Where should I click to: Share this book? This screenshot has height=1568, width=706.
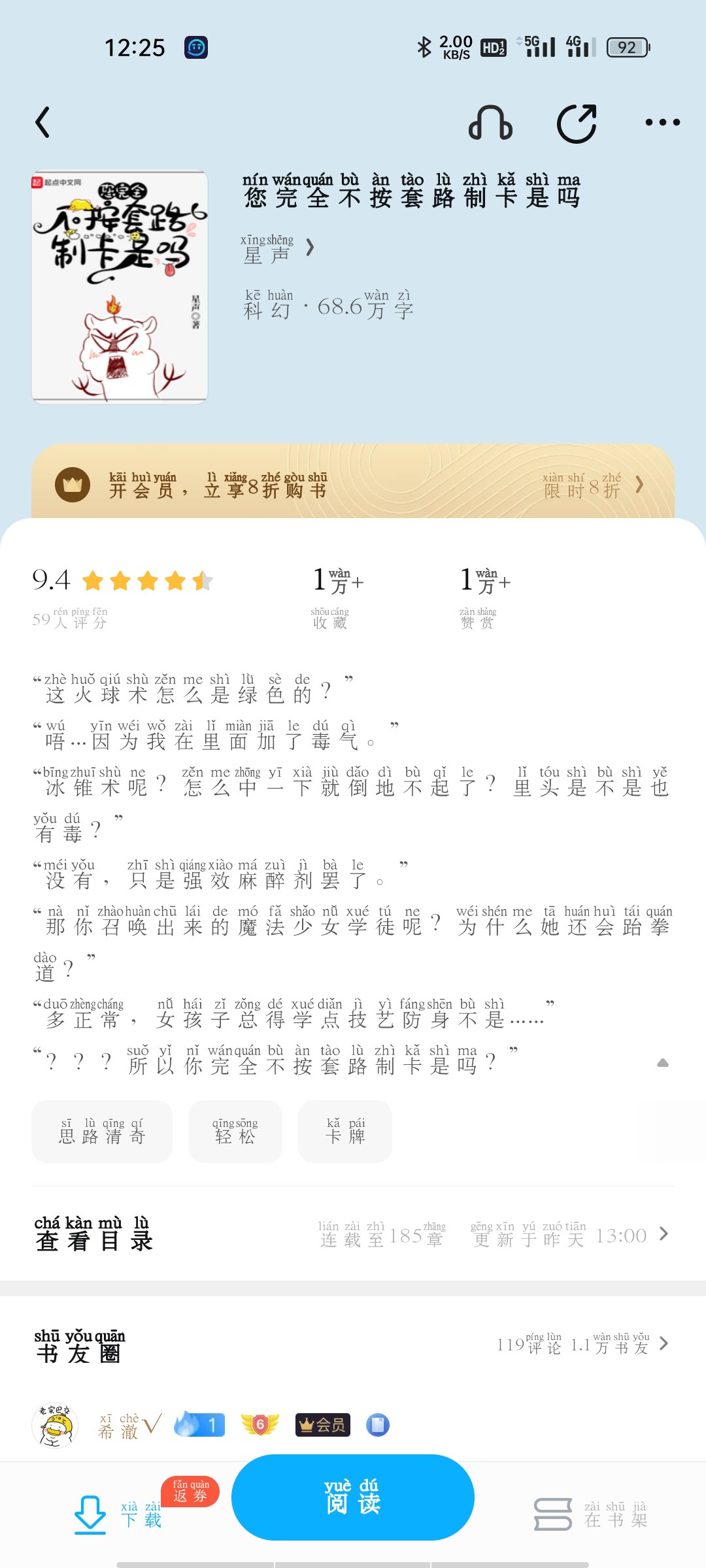(577, 122)
